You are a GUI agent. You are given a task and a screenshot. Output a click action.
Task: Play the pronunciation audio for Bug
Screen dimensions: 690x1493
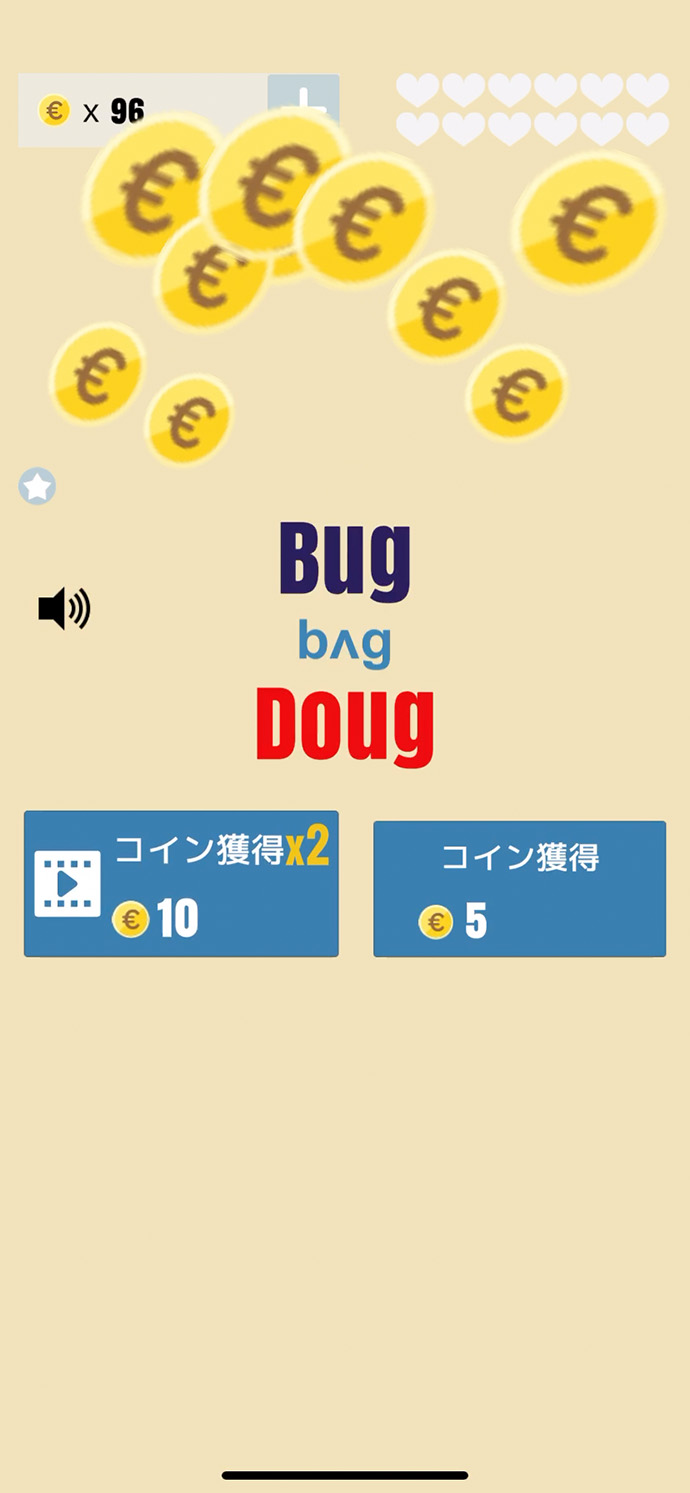(64, 608)
